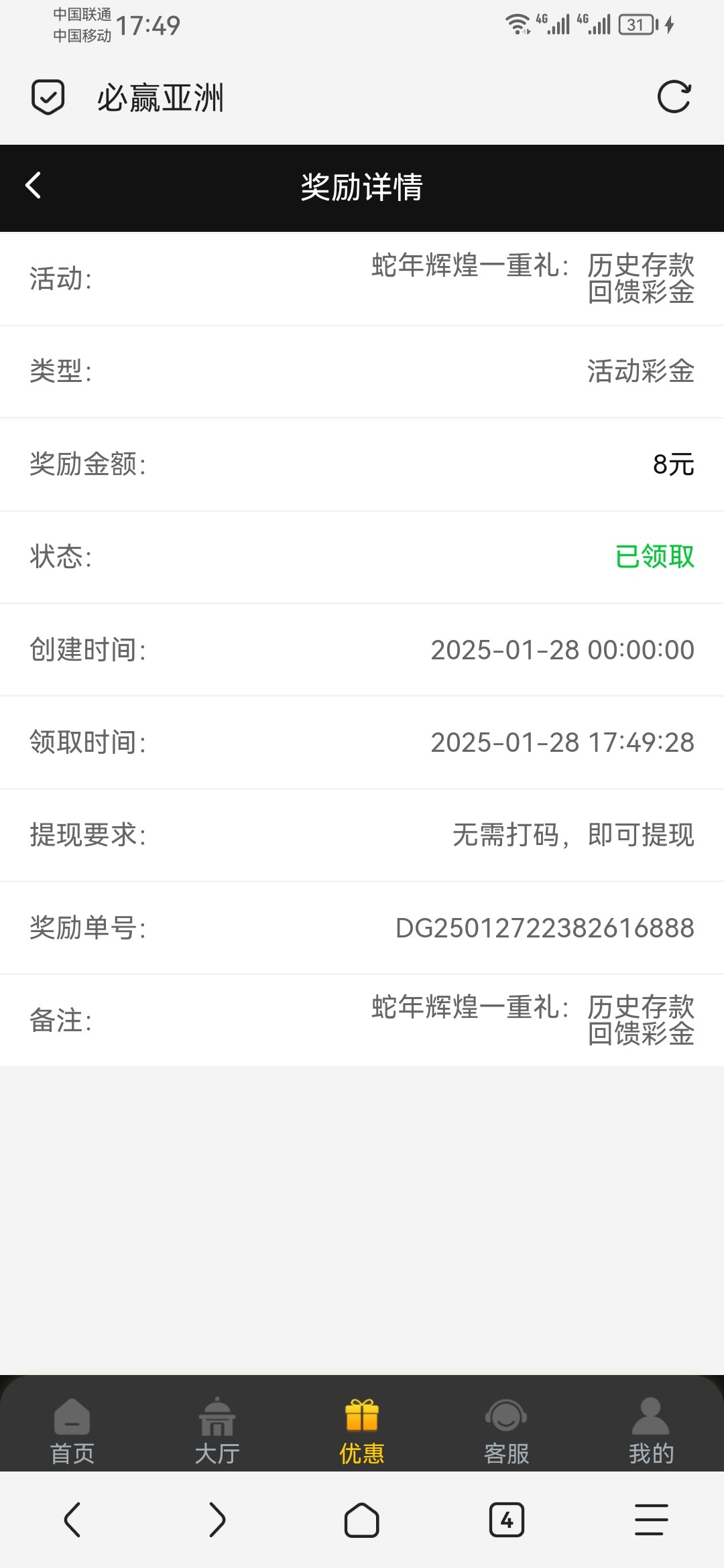Image resolution: width=724 pixels, height=1568 pixels.
Task: Go to the 我的 tab
Action: pos(651,1431)
